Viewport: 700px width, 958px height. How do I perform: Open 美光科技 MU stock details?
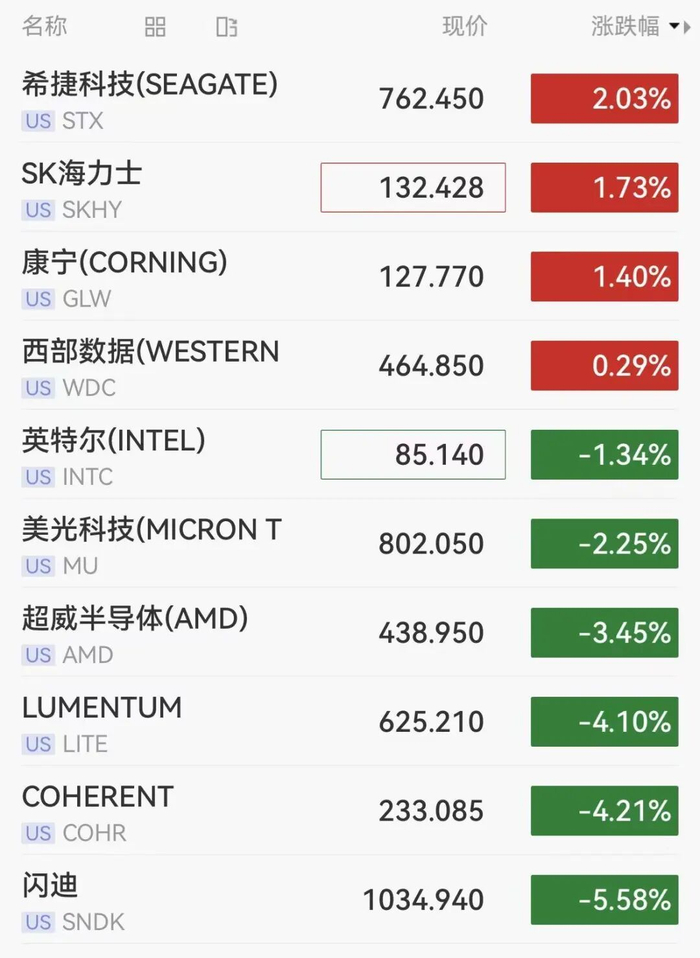tap(350, 544)
